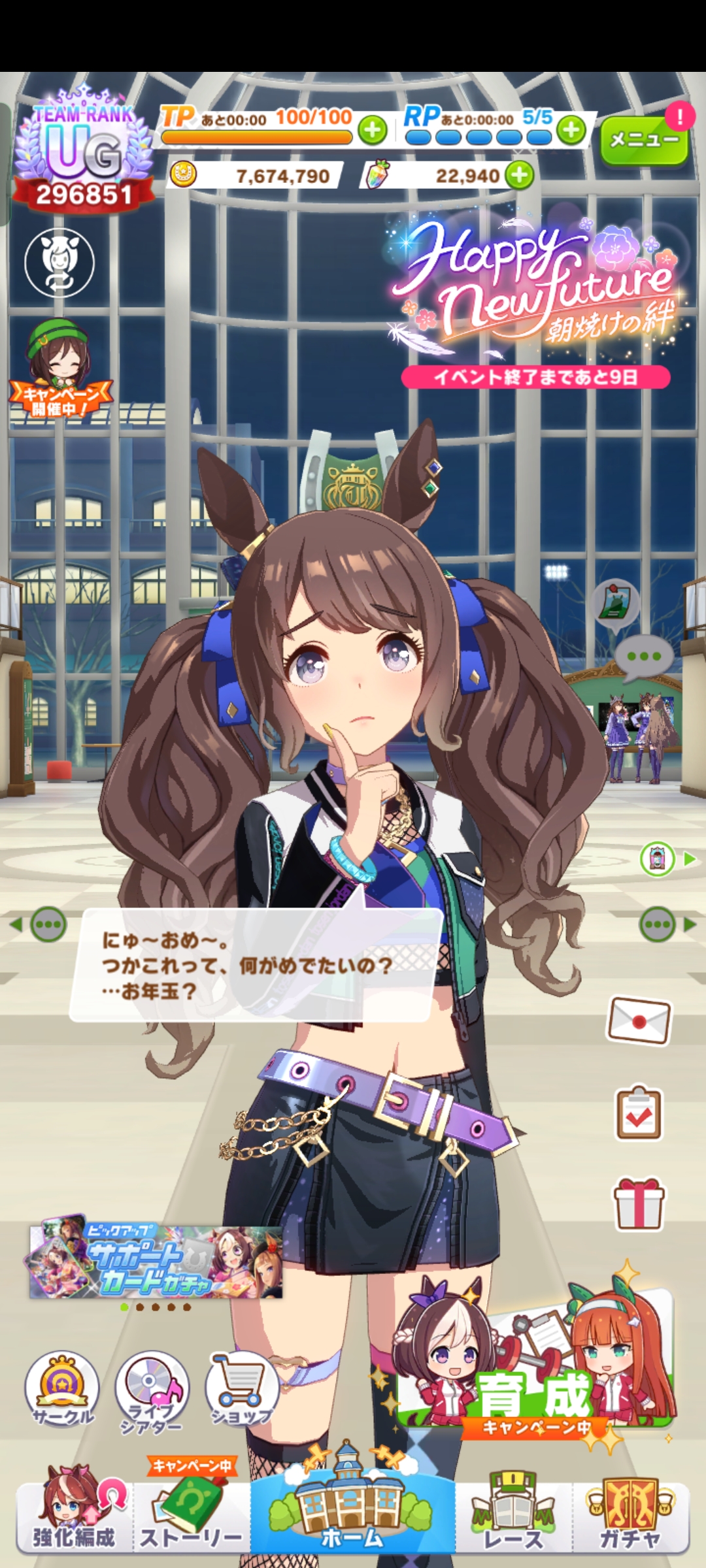This screenshot has width=706, height=1568.
Task: Start 育成 training
Action: [x=535, y=1372]
